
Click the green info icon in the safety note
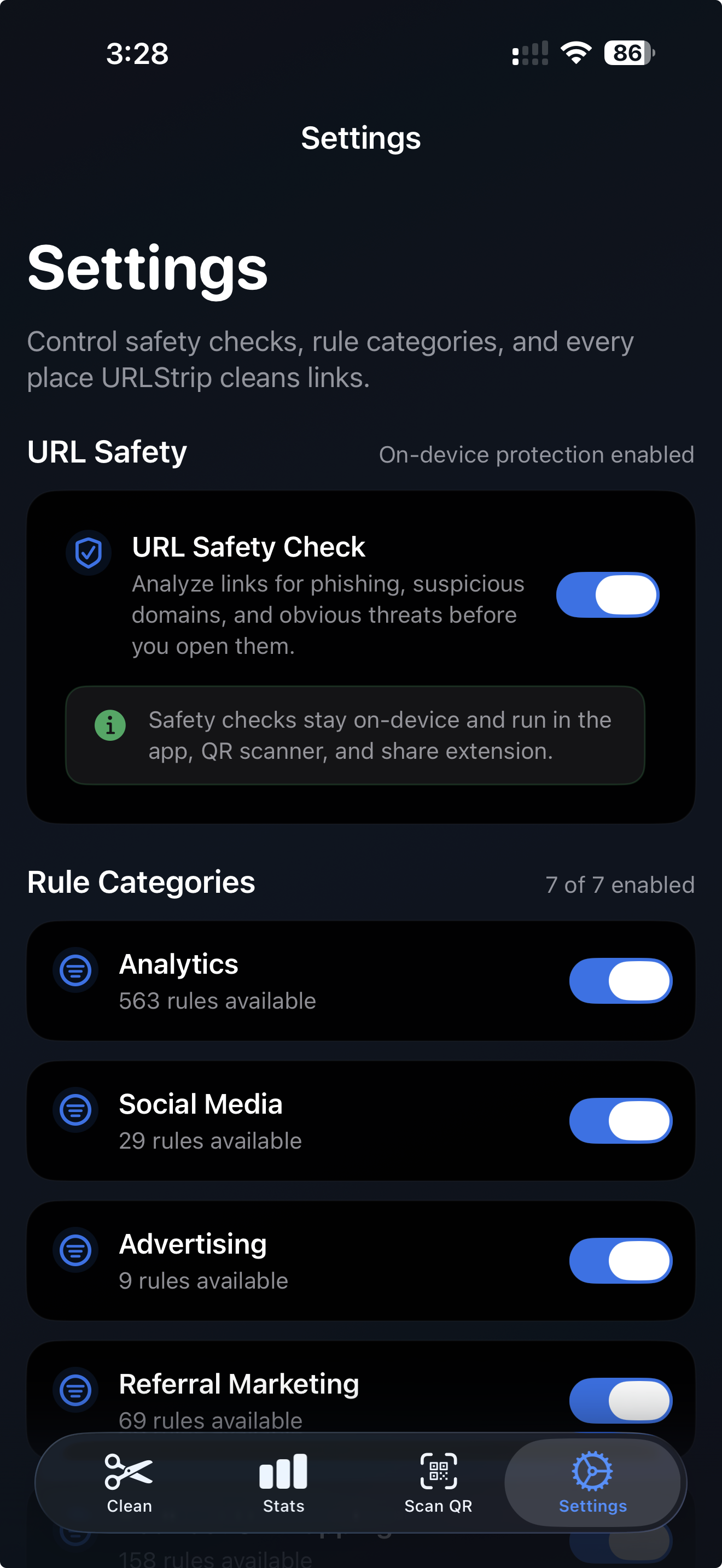(x=109, y=725)
